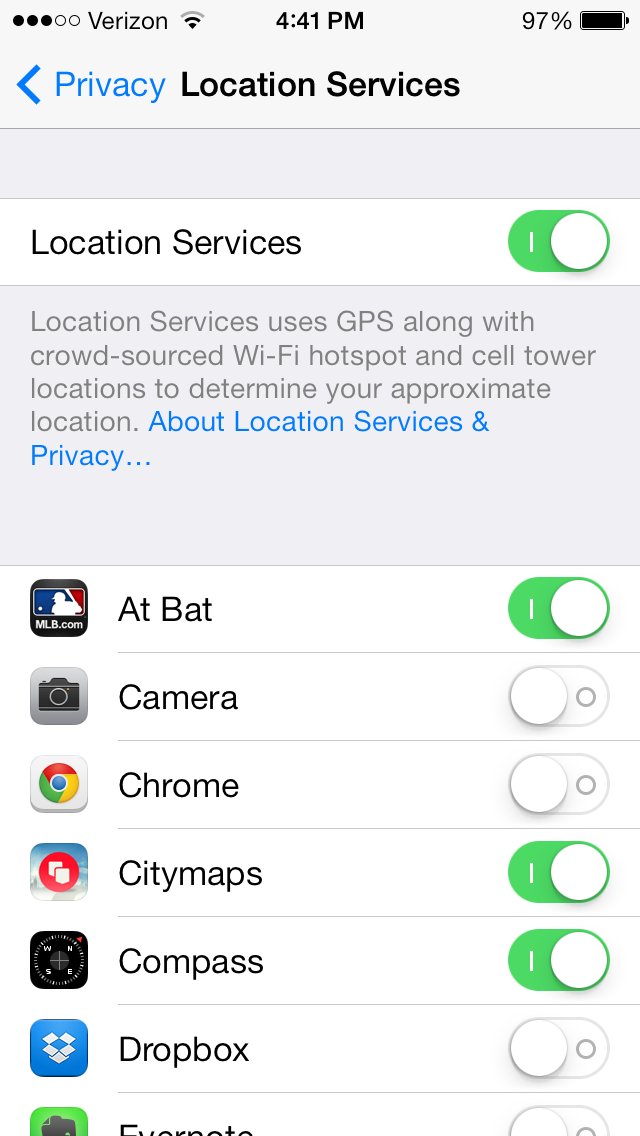Disable location access for At Bat
Screen dimensions: 640x1136
point(558,608)
